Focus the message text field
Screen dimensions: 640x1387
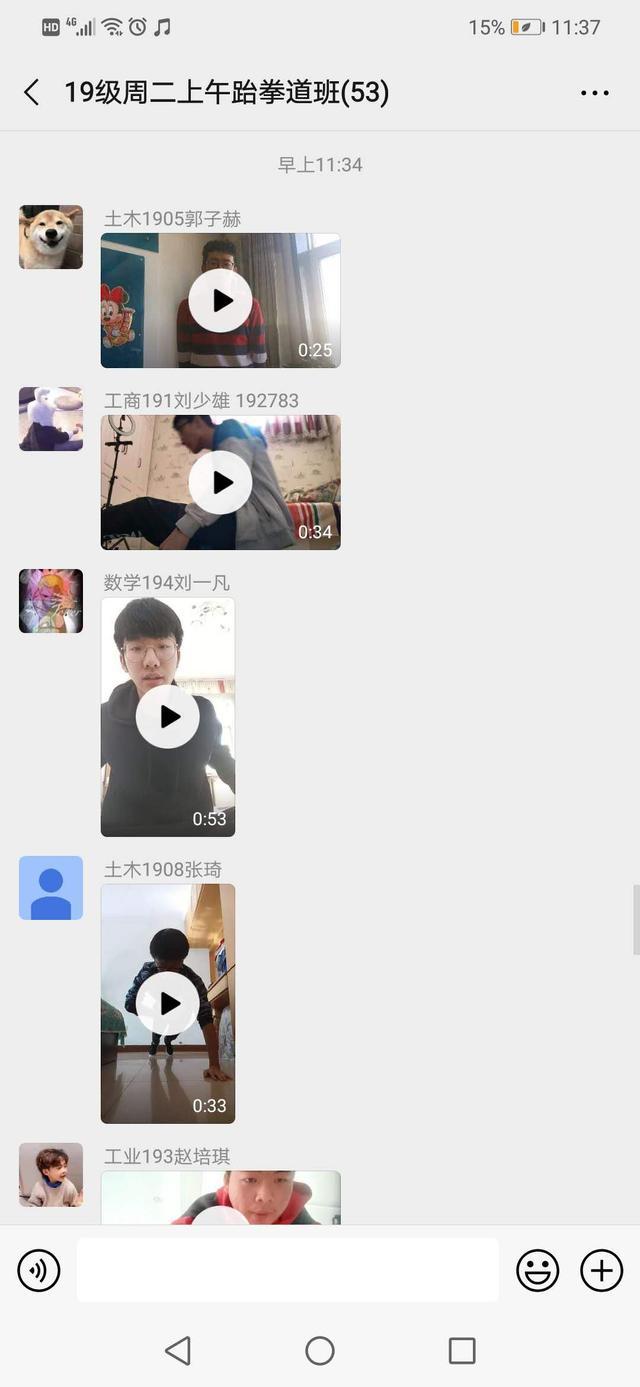pyautogui.click(x=287, y=1270)
